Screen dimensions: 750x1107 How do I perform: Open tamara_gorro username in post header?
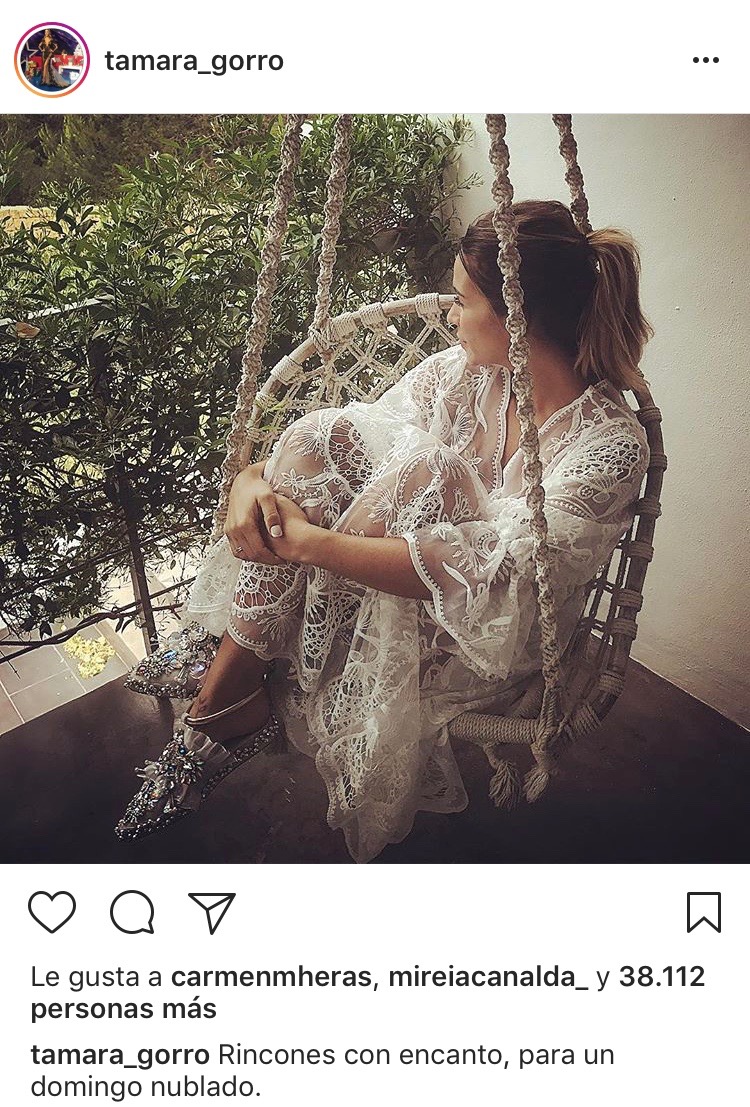pyautogui.click(x=194, y=61)
